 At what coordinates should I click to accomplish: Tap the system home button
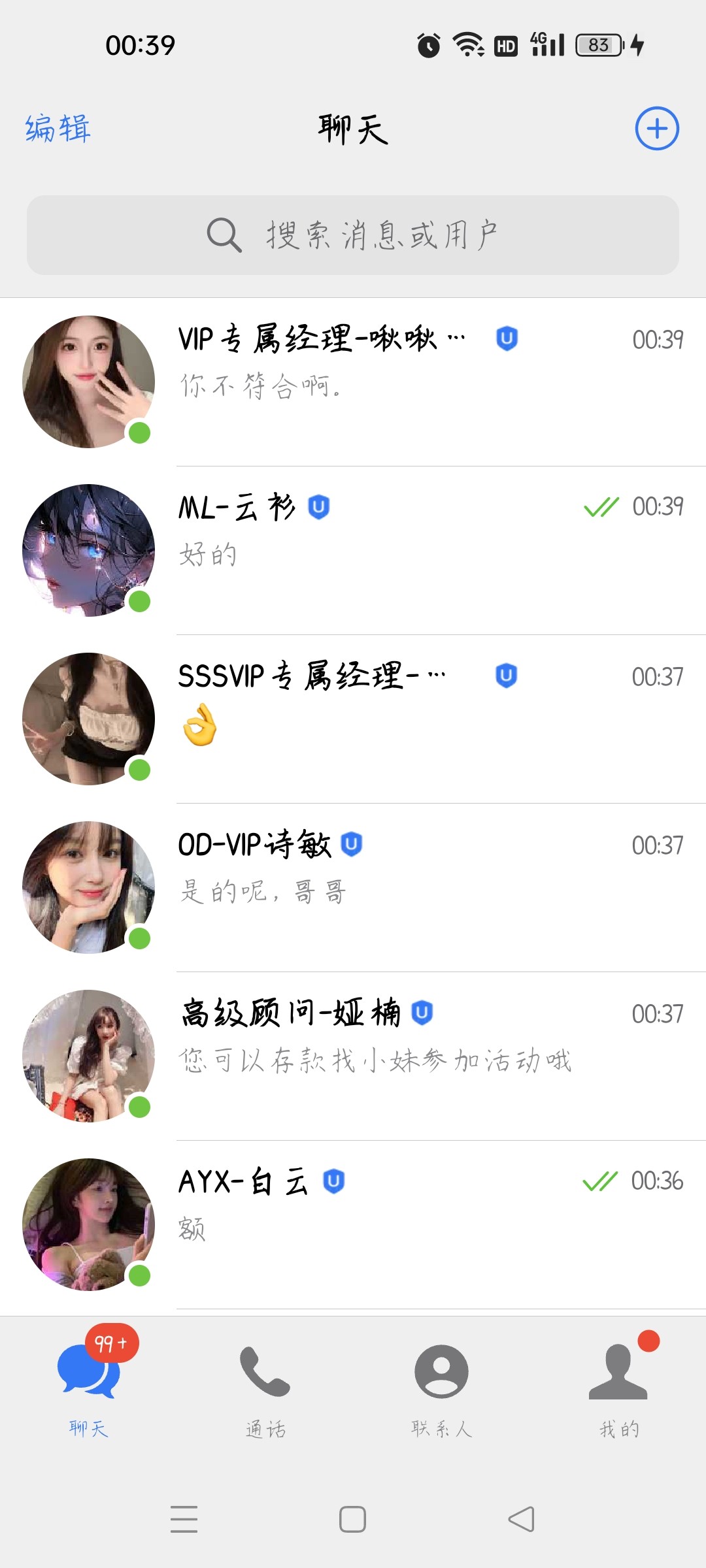click(352, 1519)
